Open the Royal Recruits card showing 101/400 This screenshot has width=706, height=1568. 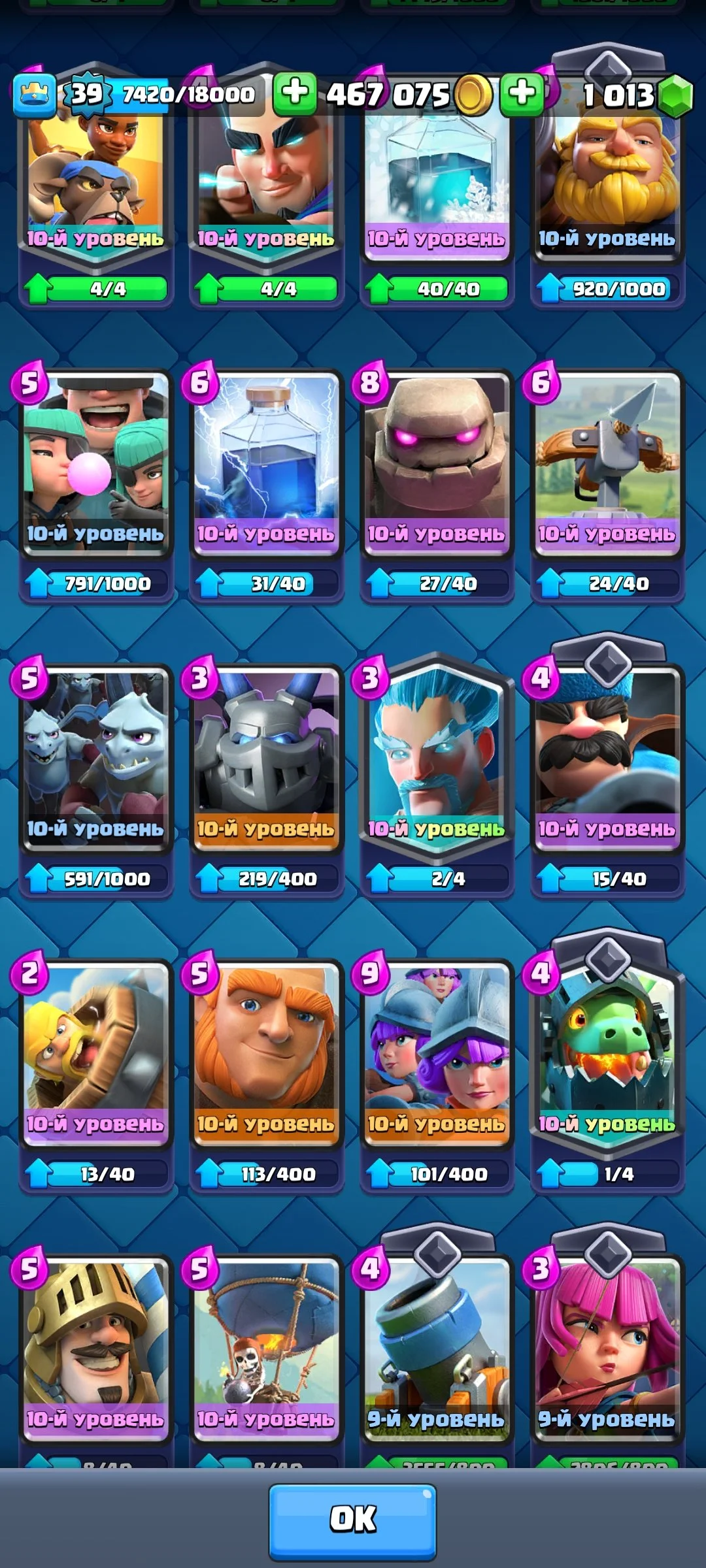tap(437, 1052)
